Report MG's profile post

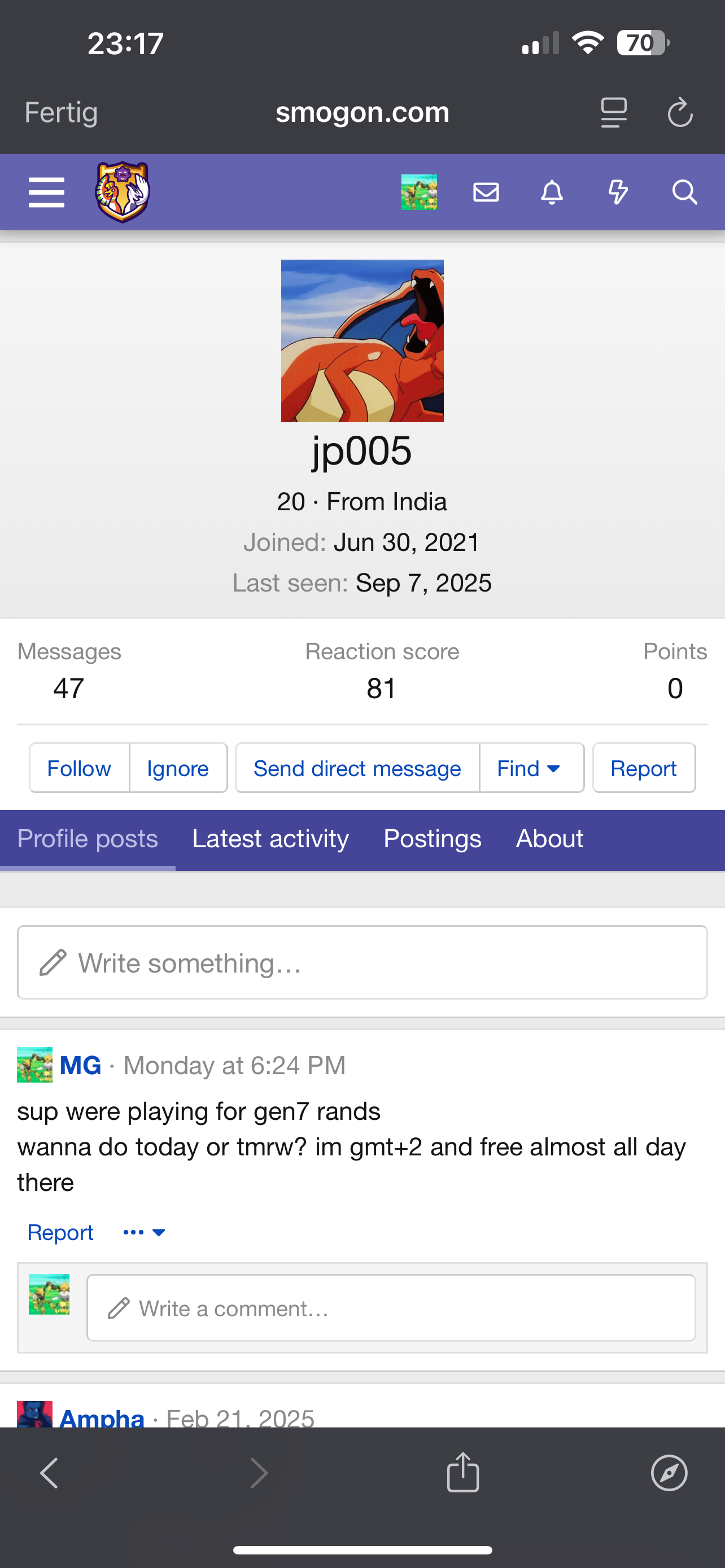coord(60,1233)
